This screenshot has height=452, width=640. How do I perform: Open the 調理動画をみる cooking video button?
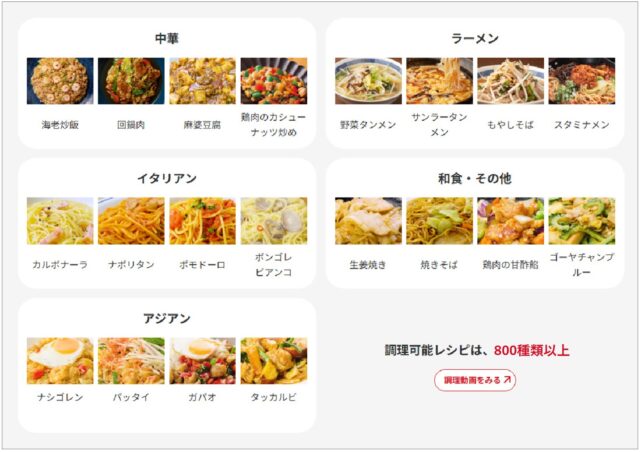(475, 380)
